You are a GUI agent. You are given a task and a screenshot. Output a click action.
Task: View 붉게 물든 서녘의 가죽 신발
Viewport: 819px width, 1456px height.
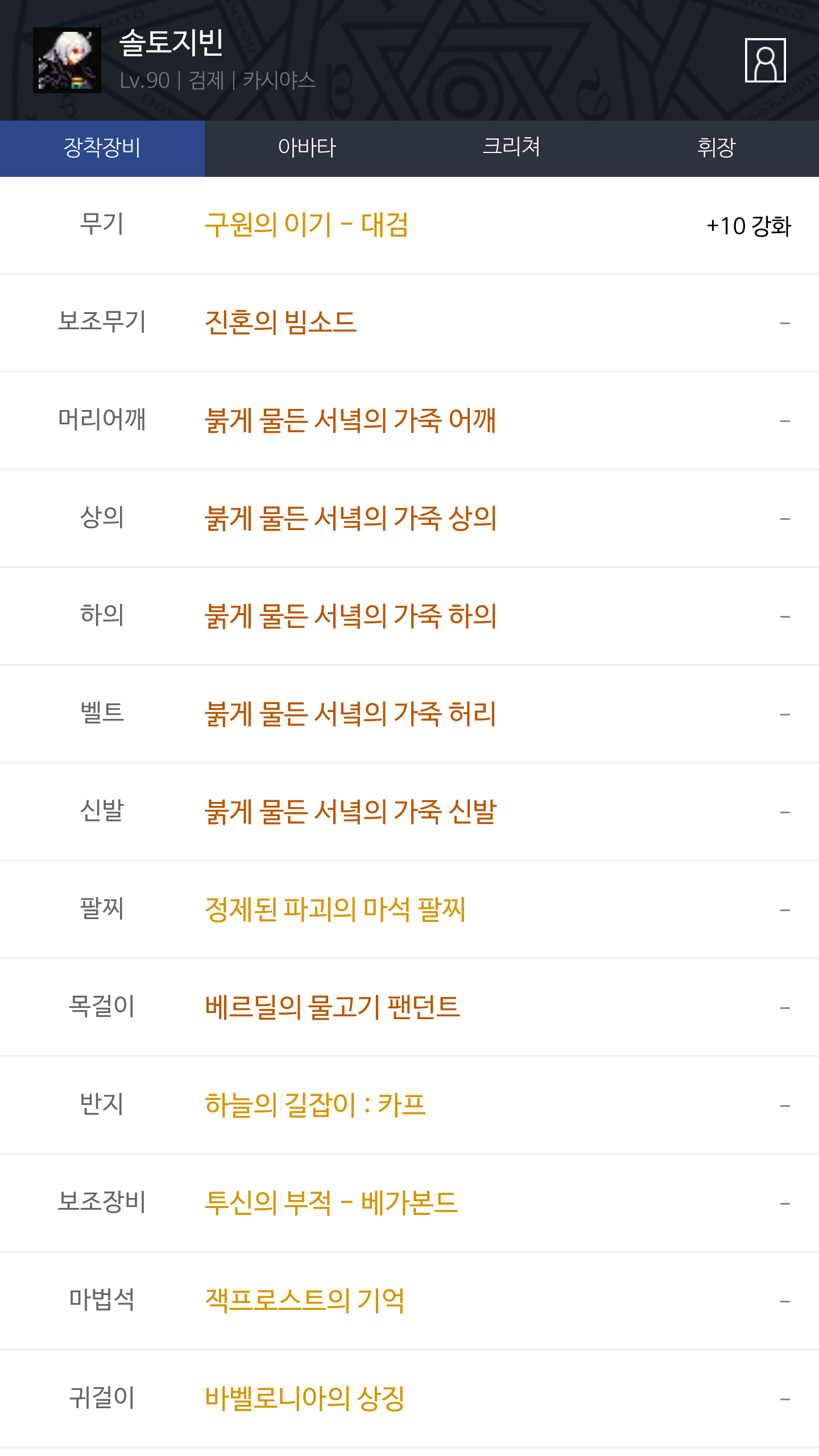coord(350,812)
